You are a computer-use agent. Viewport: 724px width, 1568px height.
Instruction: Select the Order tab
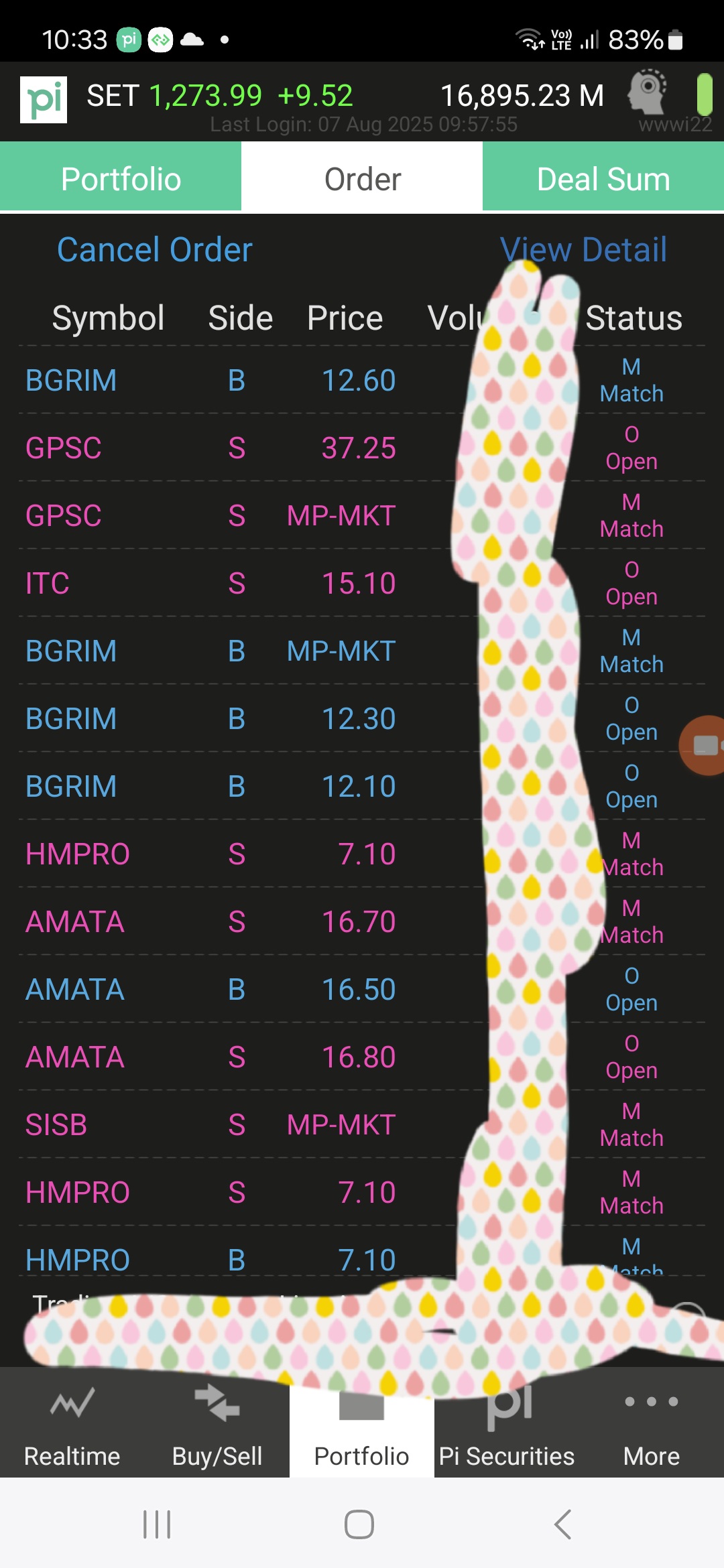(362, 179)
